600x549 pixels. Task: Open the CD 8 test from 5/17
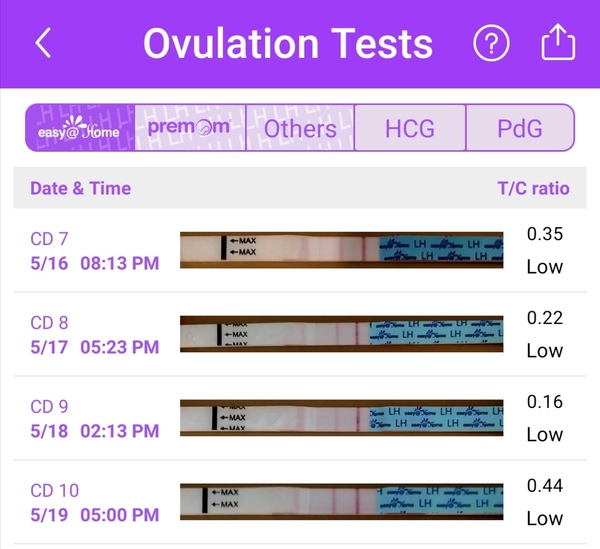(300, 334)
